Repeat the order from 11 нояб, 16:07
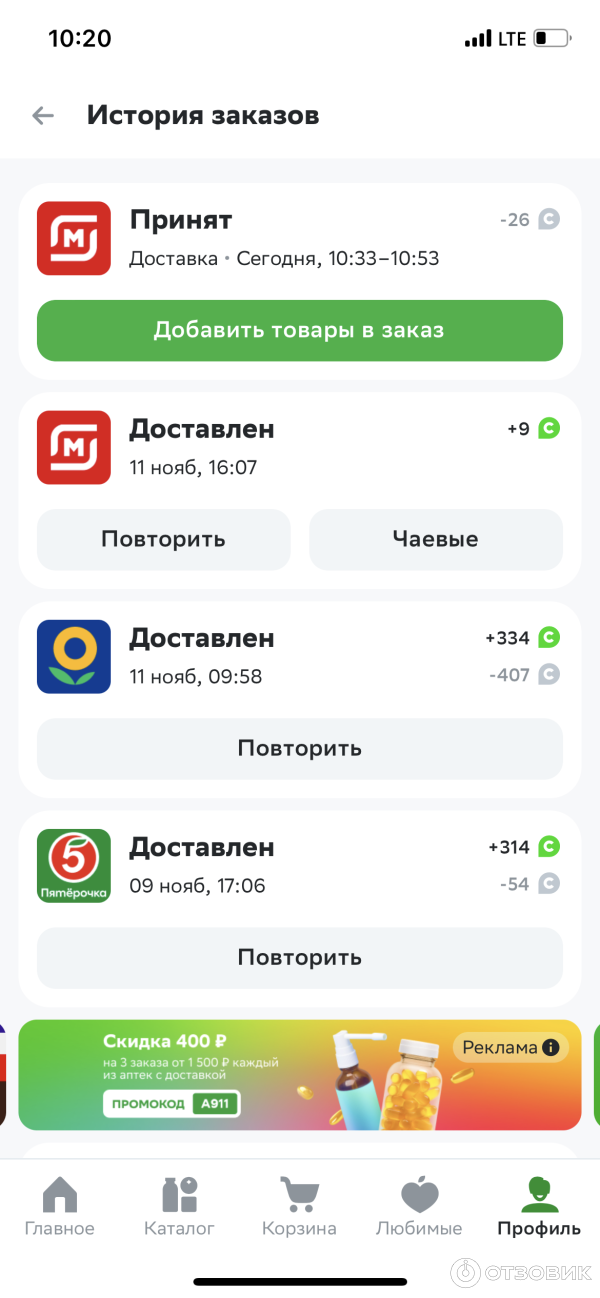The width and height of the screenshot is (600, 1298). (x=163, y=540)
